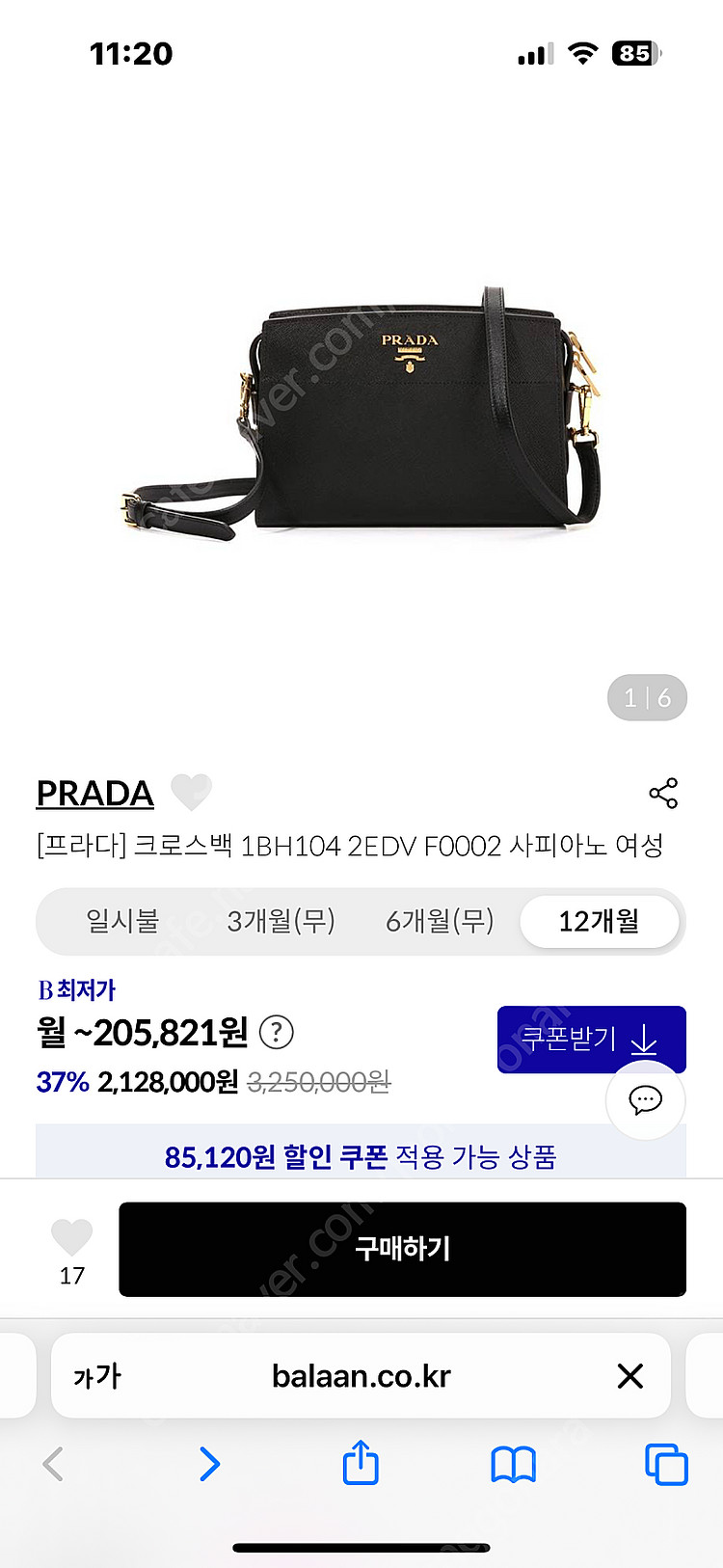Tap the forward navigation arrow in Safari toolbar
Screen dimensions: 723x1568
click(210, 1465)
